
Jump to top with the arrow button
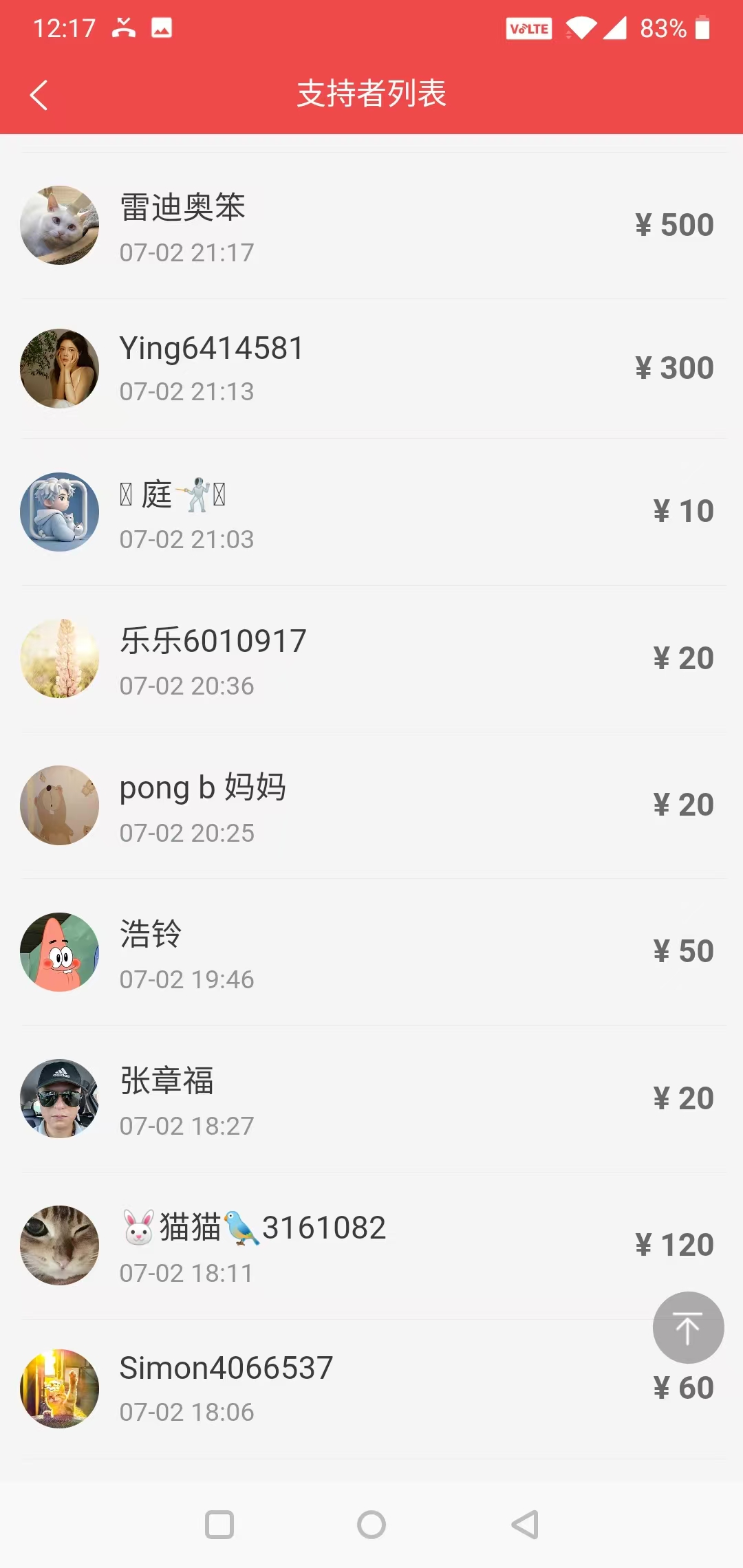coord(687,1327)
